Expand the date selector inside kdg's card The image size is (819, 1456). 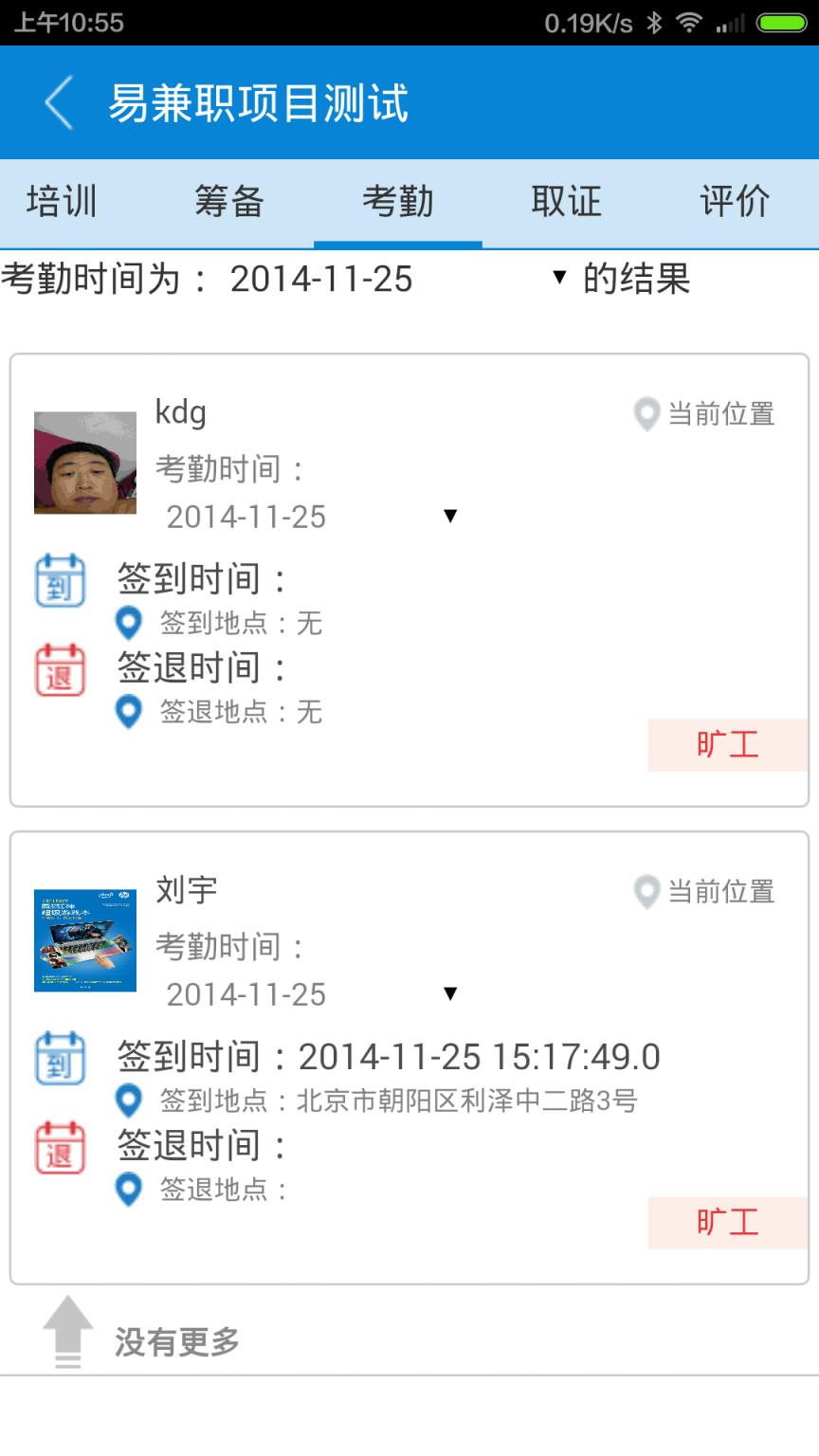450,516
